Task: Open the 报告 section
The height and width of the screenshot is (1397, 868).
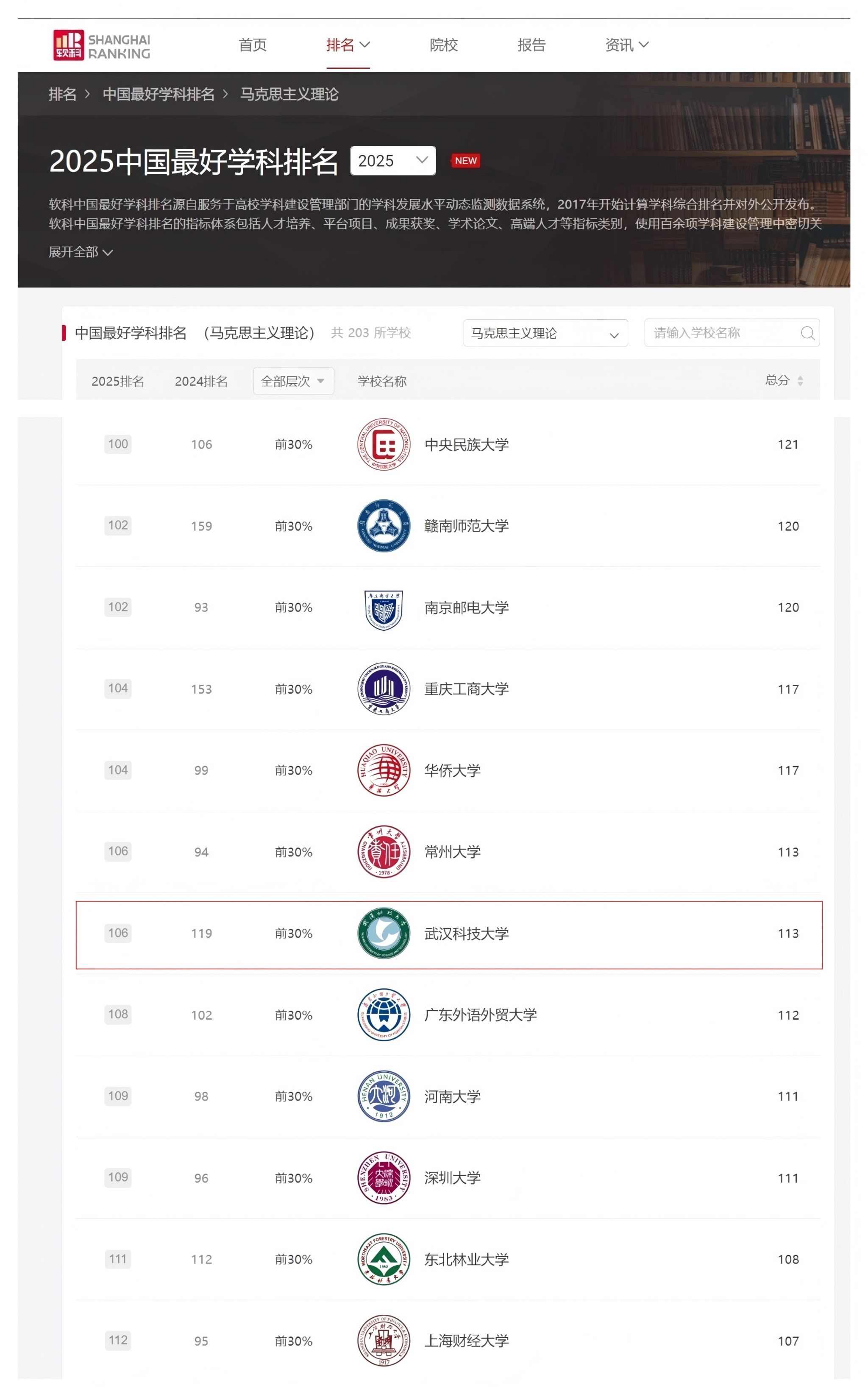Action: tap(531, 45)
